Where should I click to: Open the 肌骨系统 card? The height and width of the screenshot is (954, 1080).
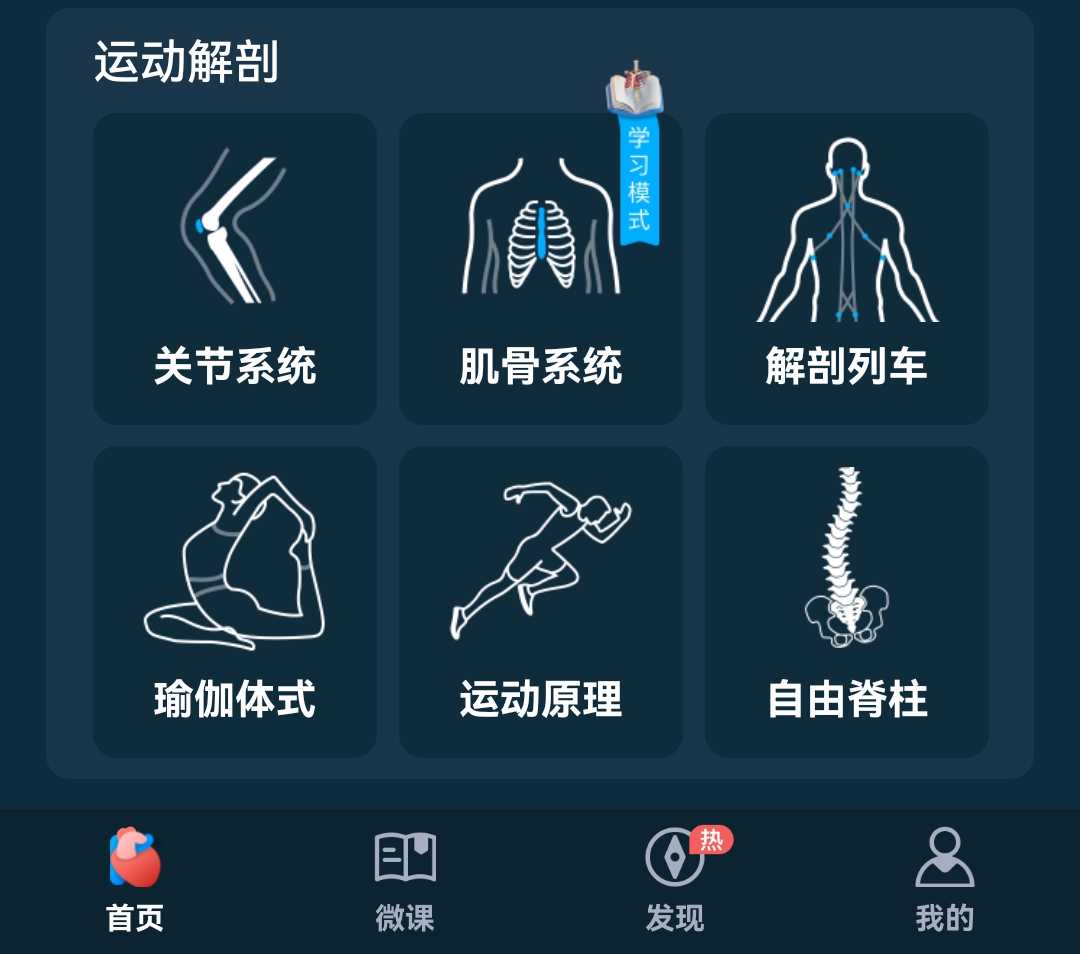click(x=540, y=270)
